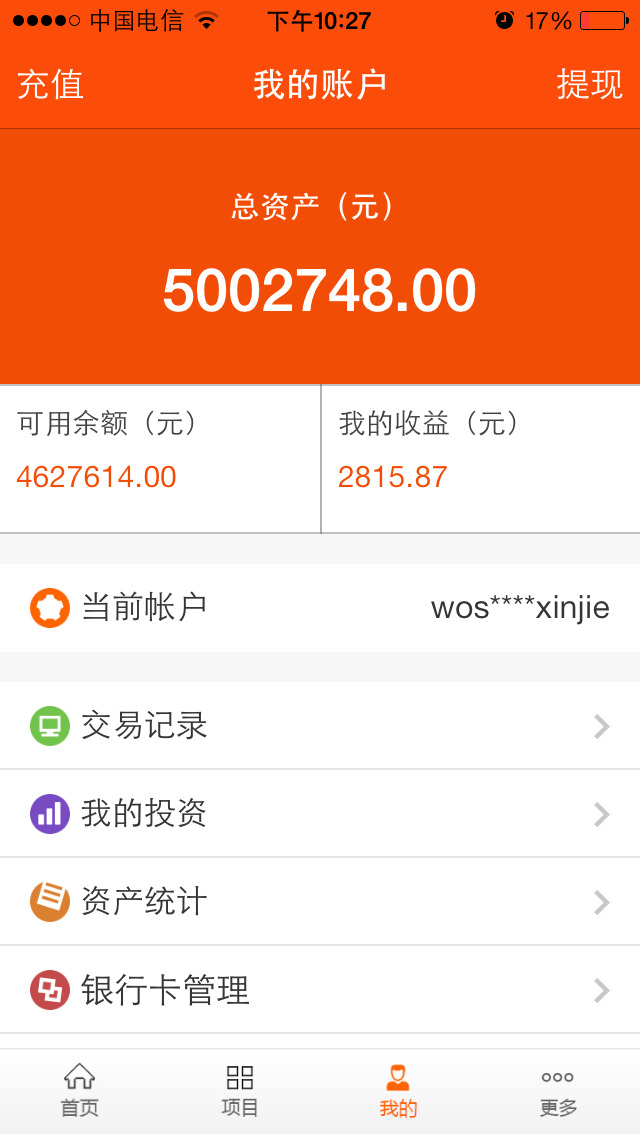Open 我的投资 my investments

[320, 814]
